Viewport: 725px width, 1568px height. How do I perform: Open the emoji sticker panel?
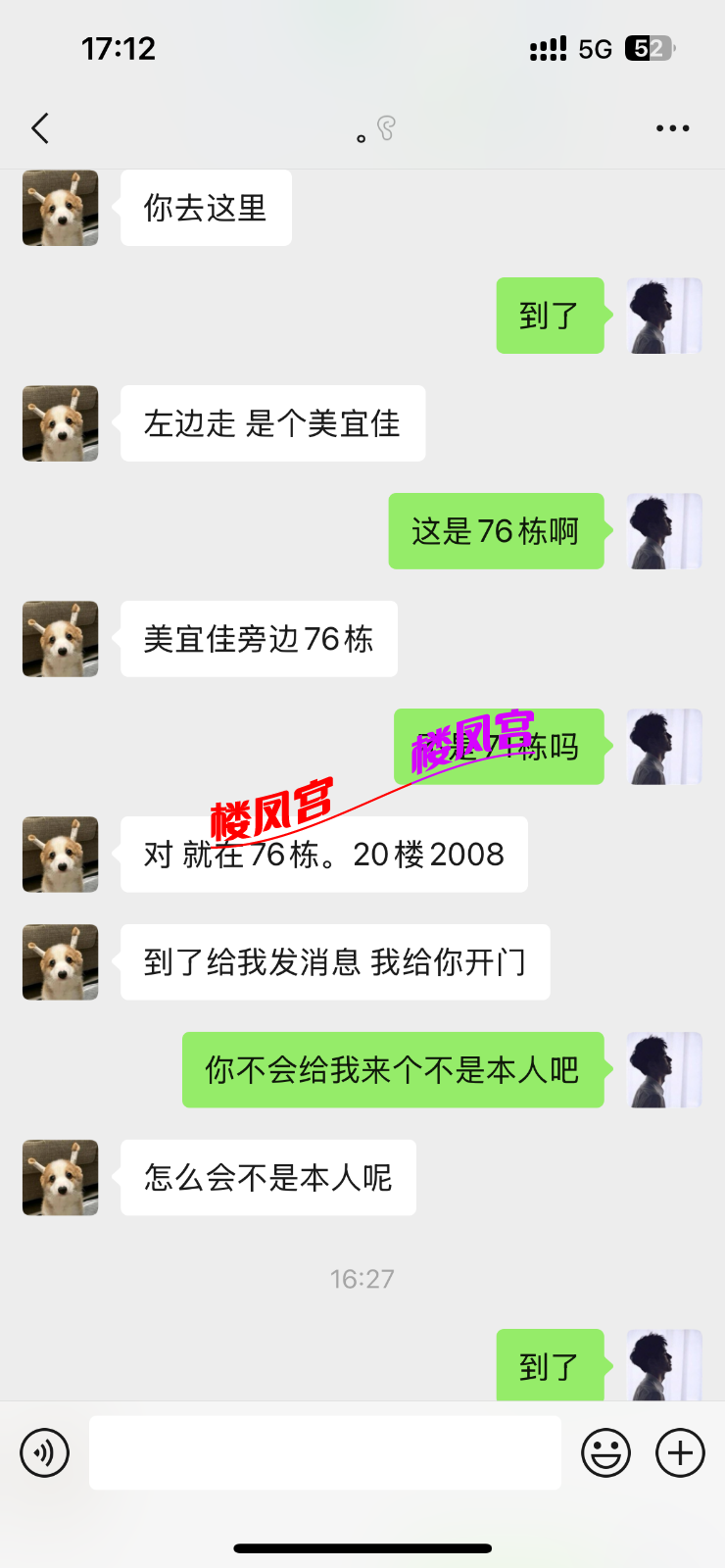605,1452
